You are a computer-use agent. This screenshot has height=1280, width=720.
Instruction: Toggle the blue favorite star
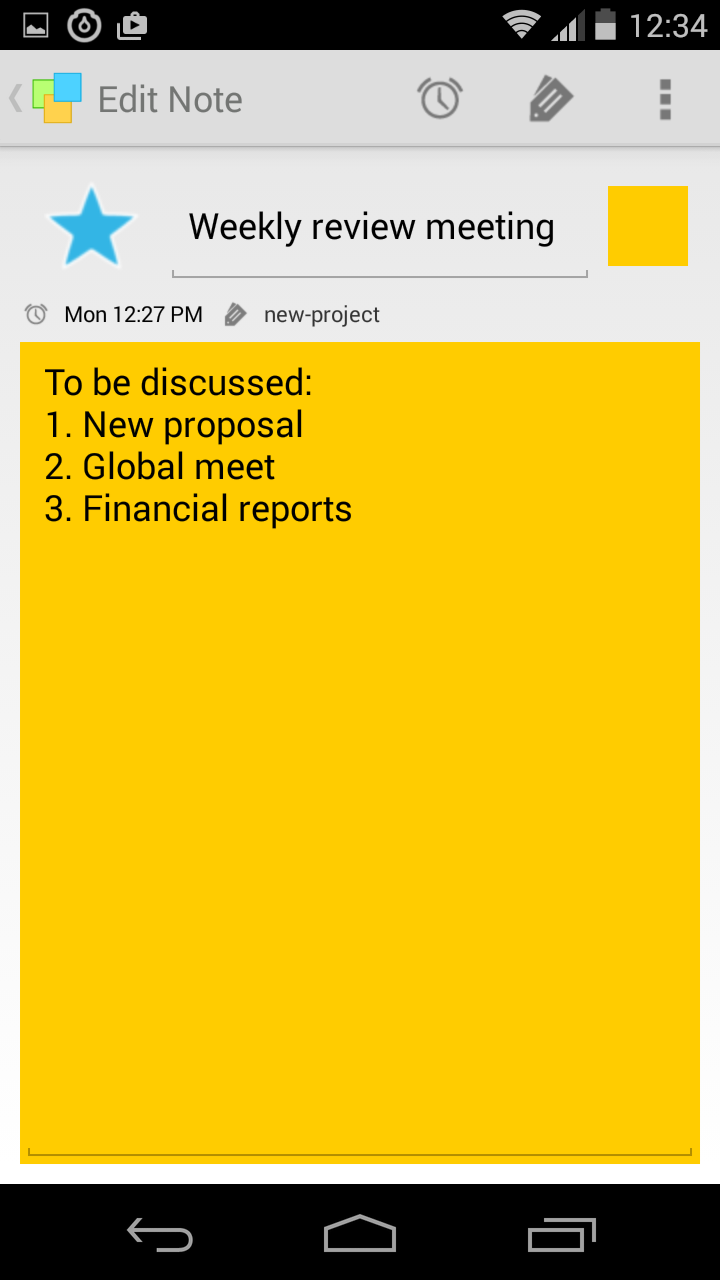click(91, 228)
